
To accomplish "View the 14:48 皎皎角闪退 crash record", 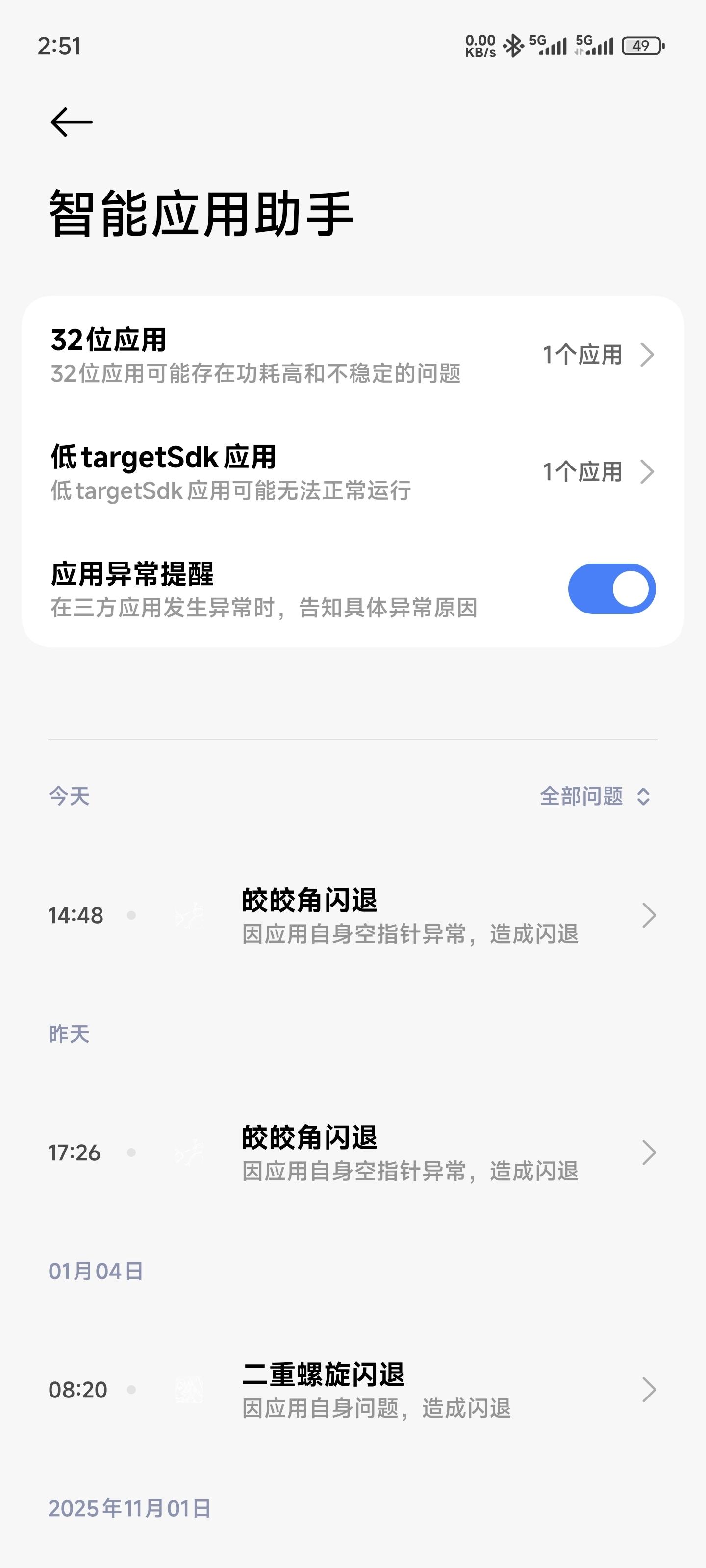I will pyautogui.click(x=409, y=915).
